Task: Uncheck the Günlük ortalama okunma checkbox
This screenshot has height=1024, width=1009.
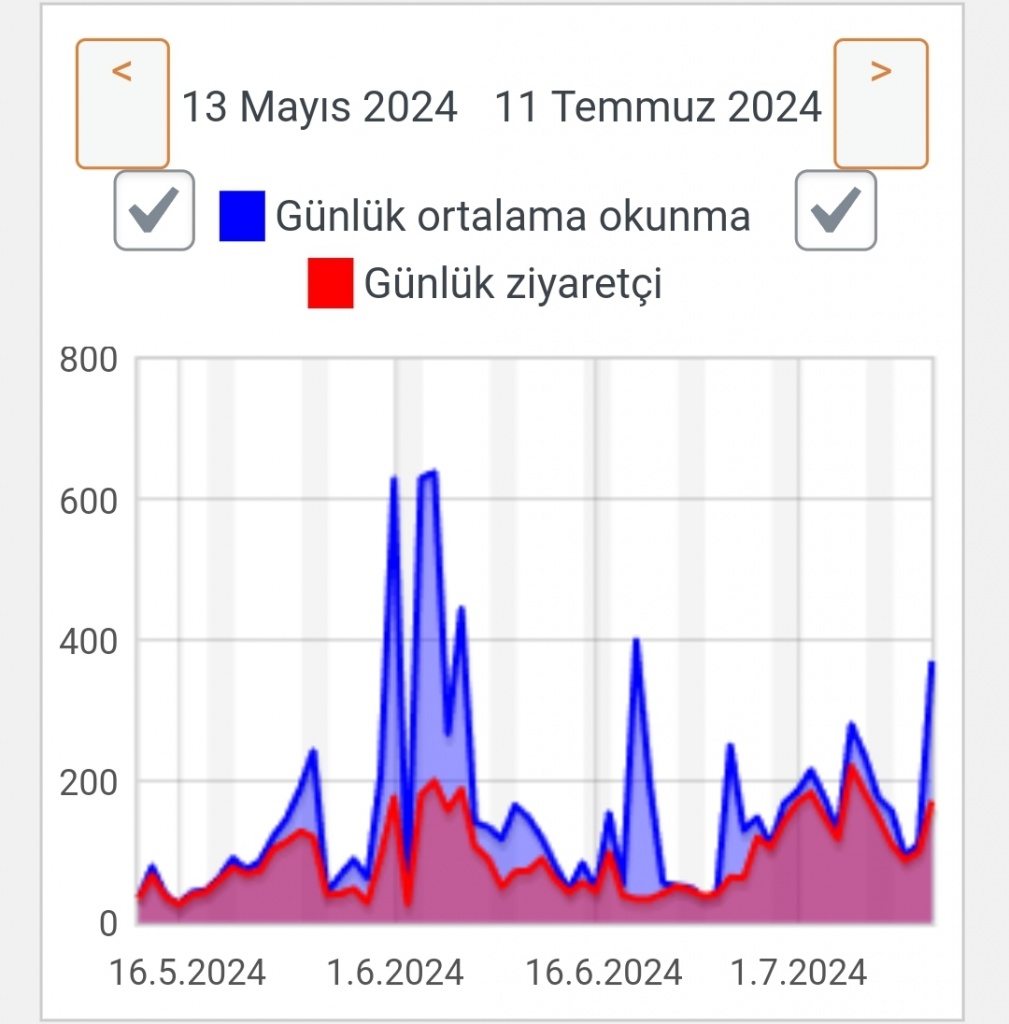Action: point(154,211)
